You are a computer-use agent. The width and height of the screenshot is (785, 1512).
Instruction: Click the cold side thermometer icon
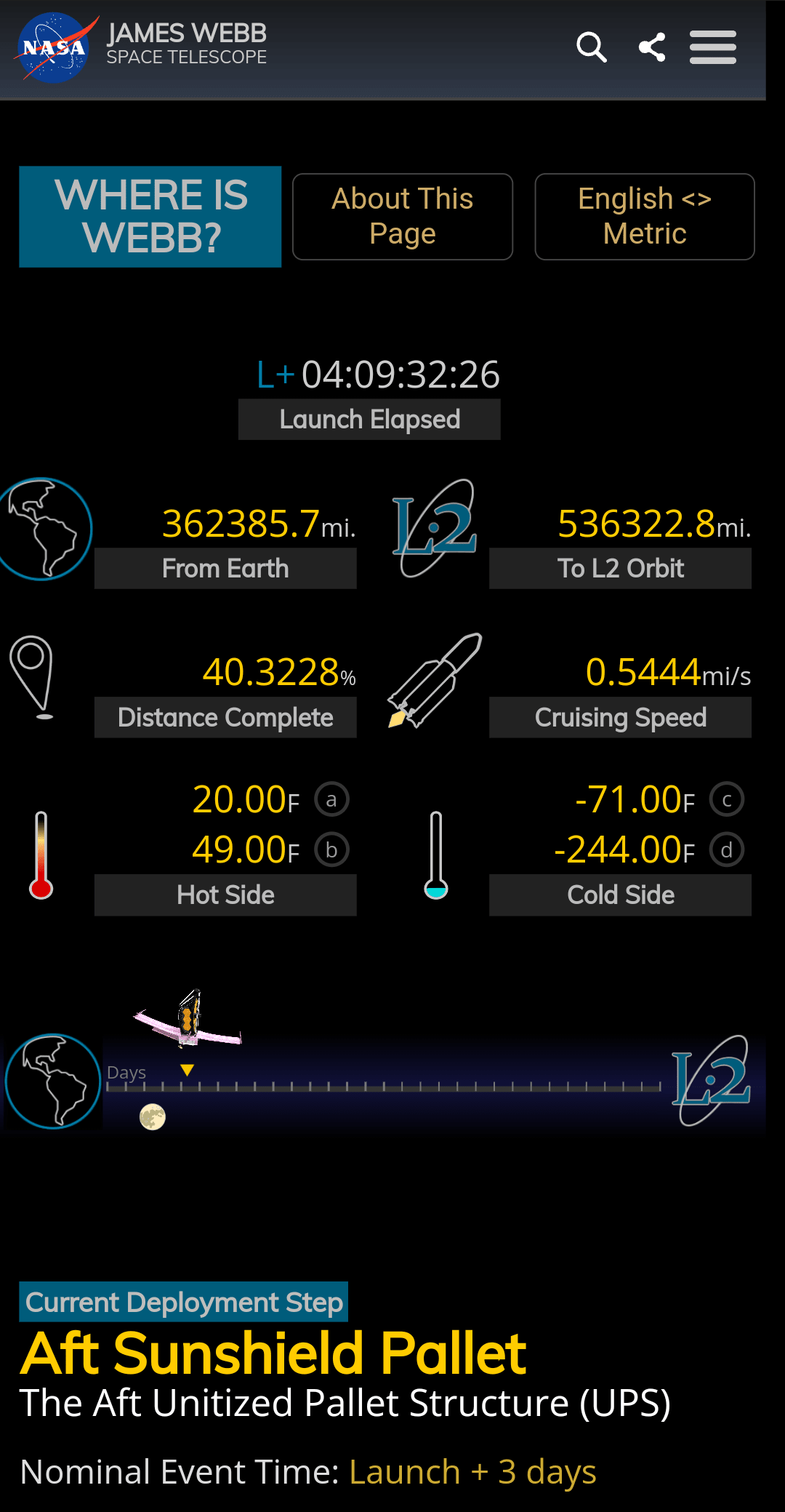[x=436, y=855]
